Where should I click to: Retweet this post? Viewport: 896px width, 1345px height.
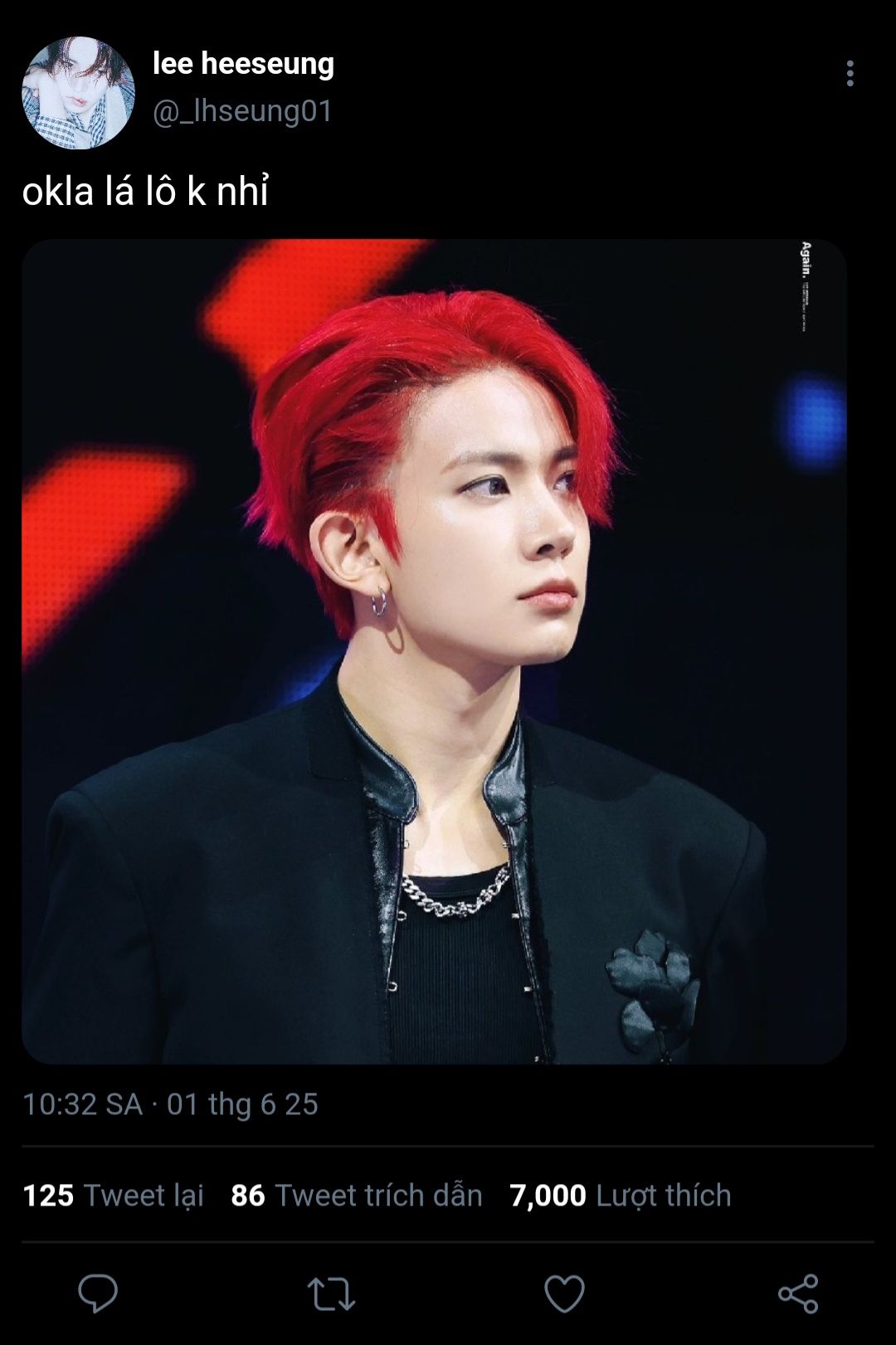[x=331, y=1294]
